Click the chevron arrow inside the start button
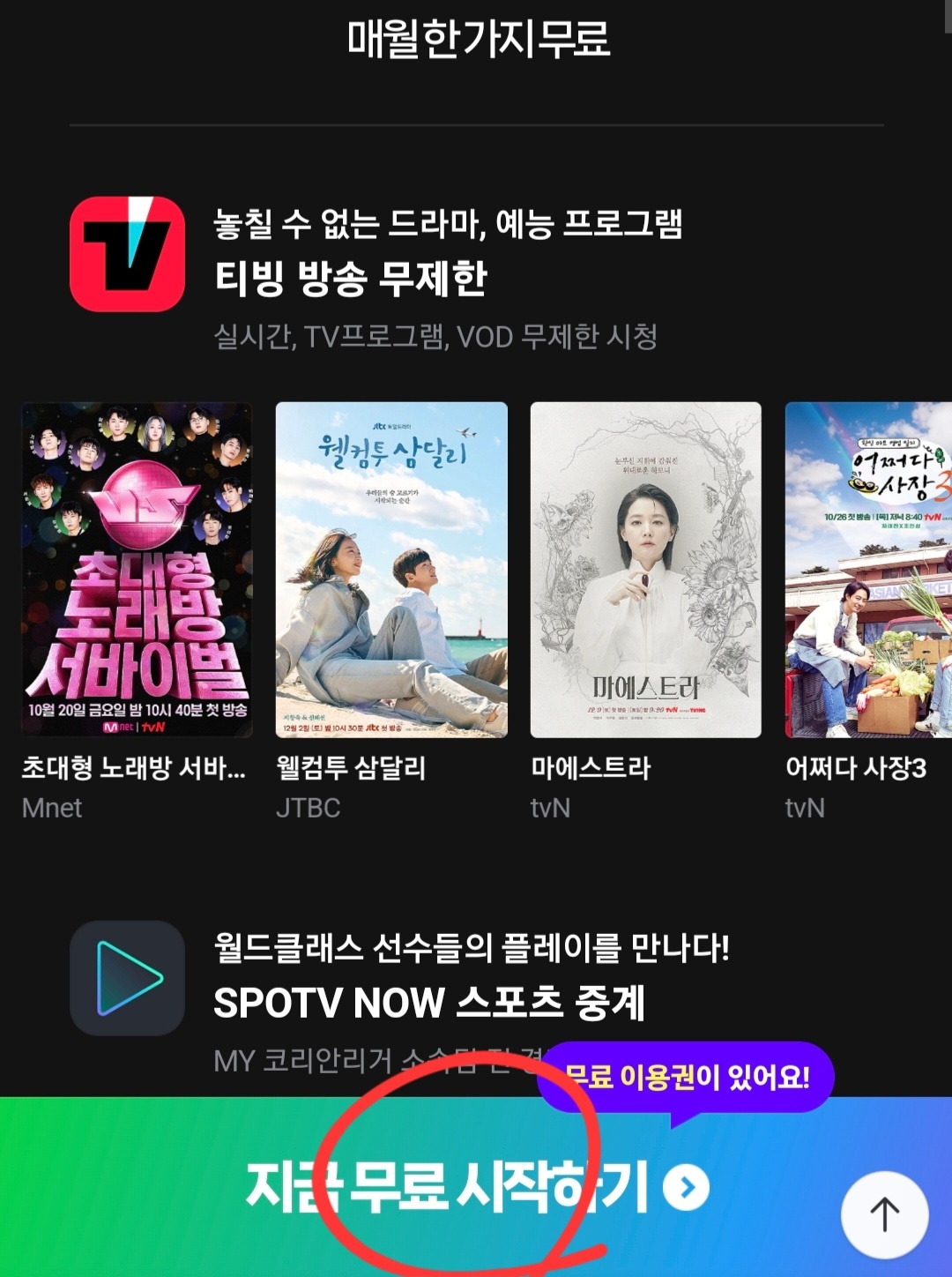This screenshot has height=1277, width=952. pos(686,1187)
